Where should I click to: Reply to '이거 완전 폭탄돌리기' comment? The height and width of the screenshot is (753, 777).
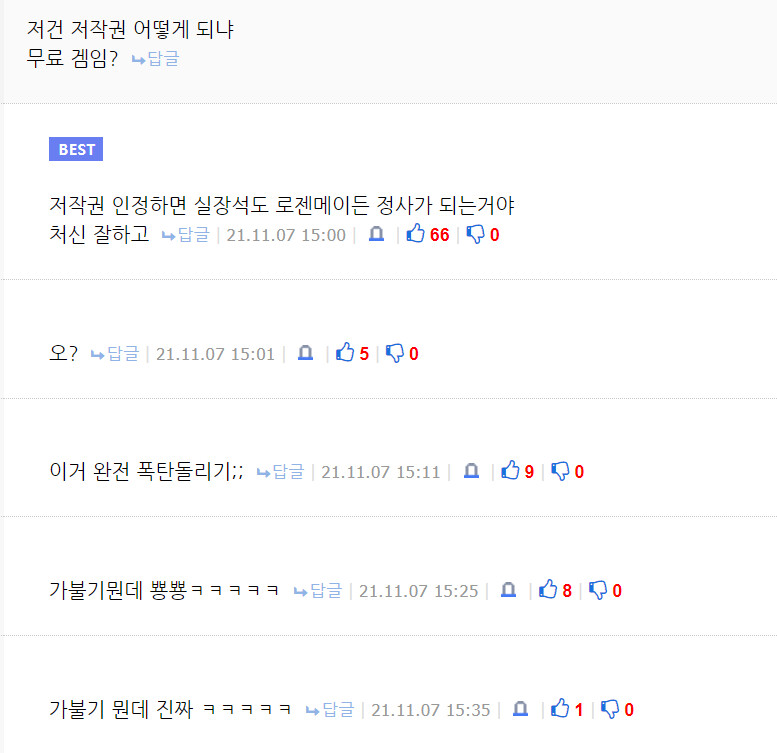coord(281,471)
